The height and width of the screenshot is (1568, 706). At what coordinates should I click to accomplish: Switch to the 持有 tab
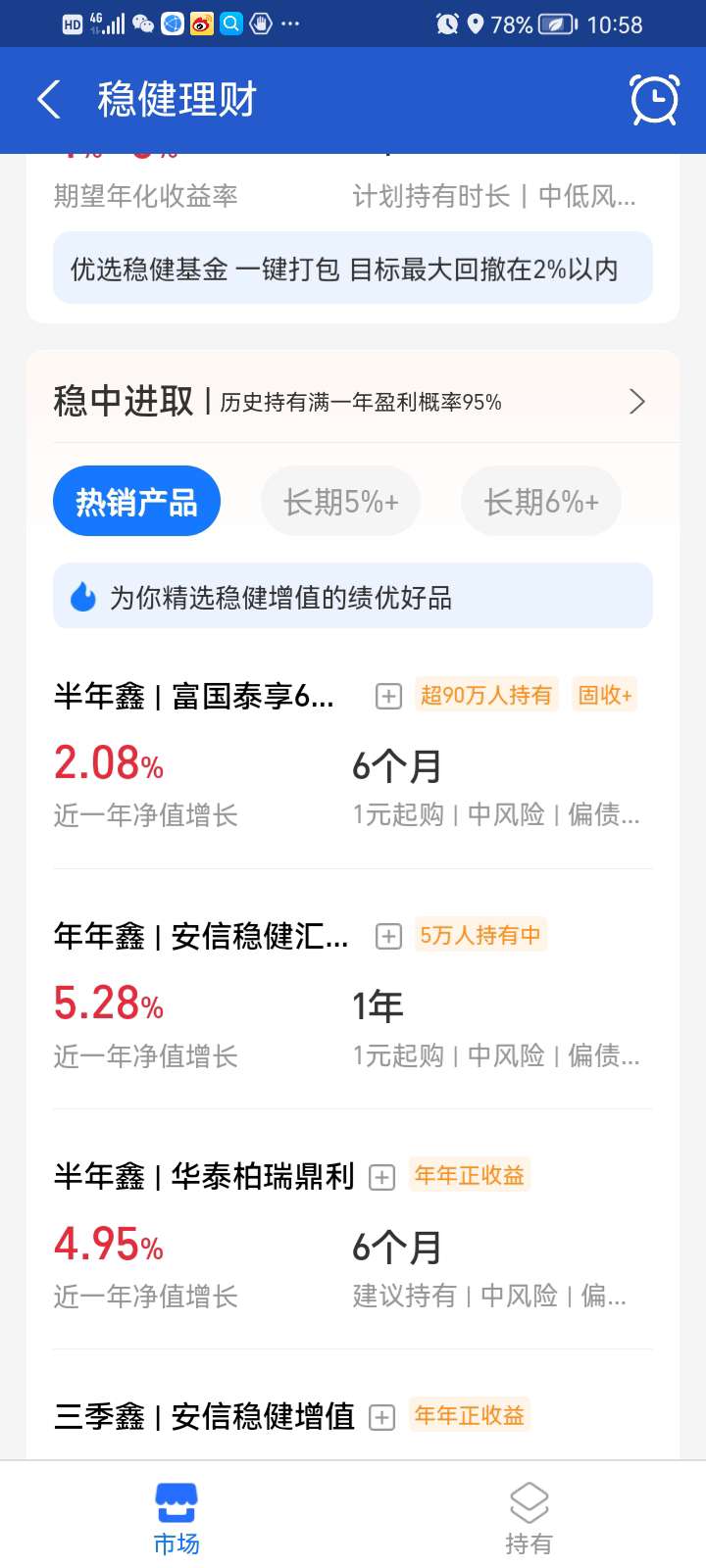click(529, 1519)
